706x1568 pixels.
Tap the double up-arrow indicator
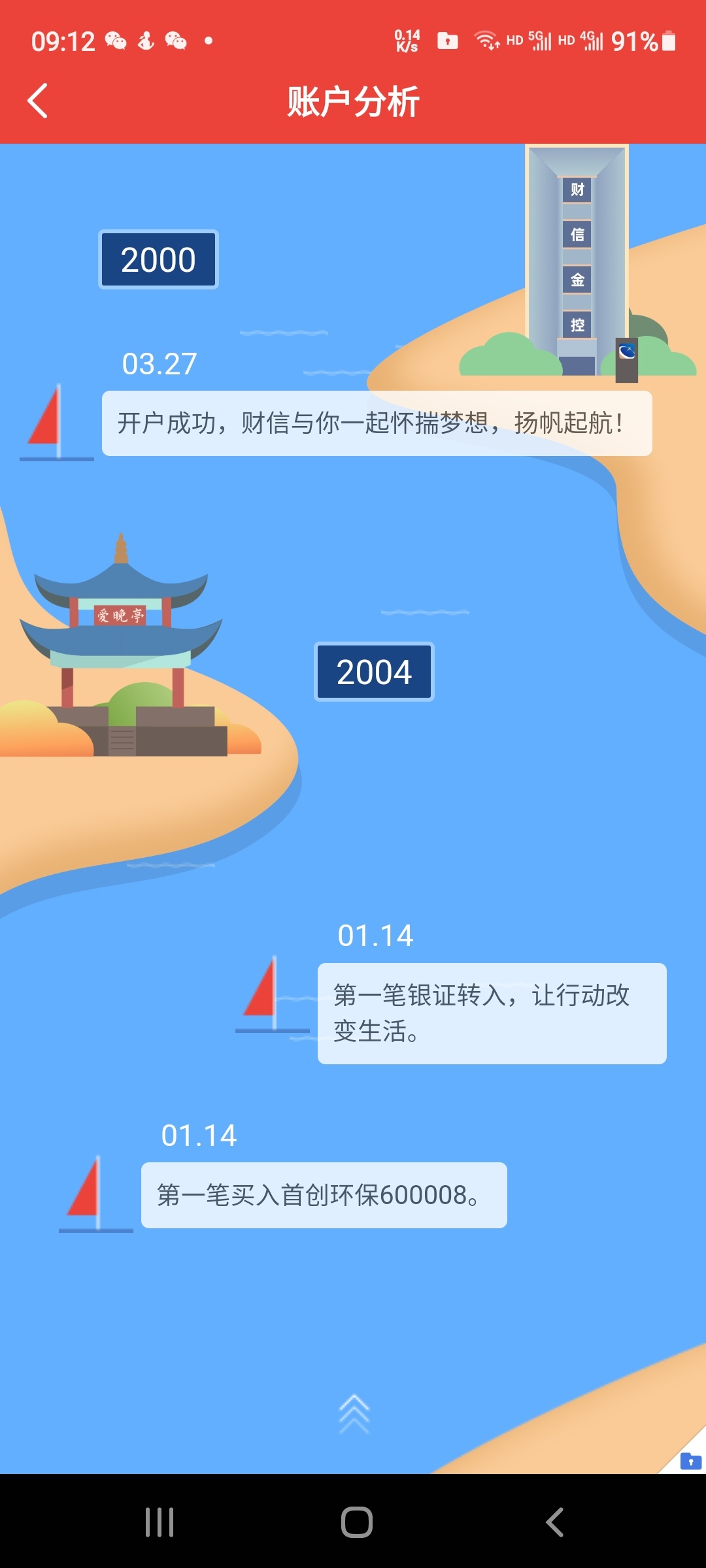point(354,1414)
